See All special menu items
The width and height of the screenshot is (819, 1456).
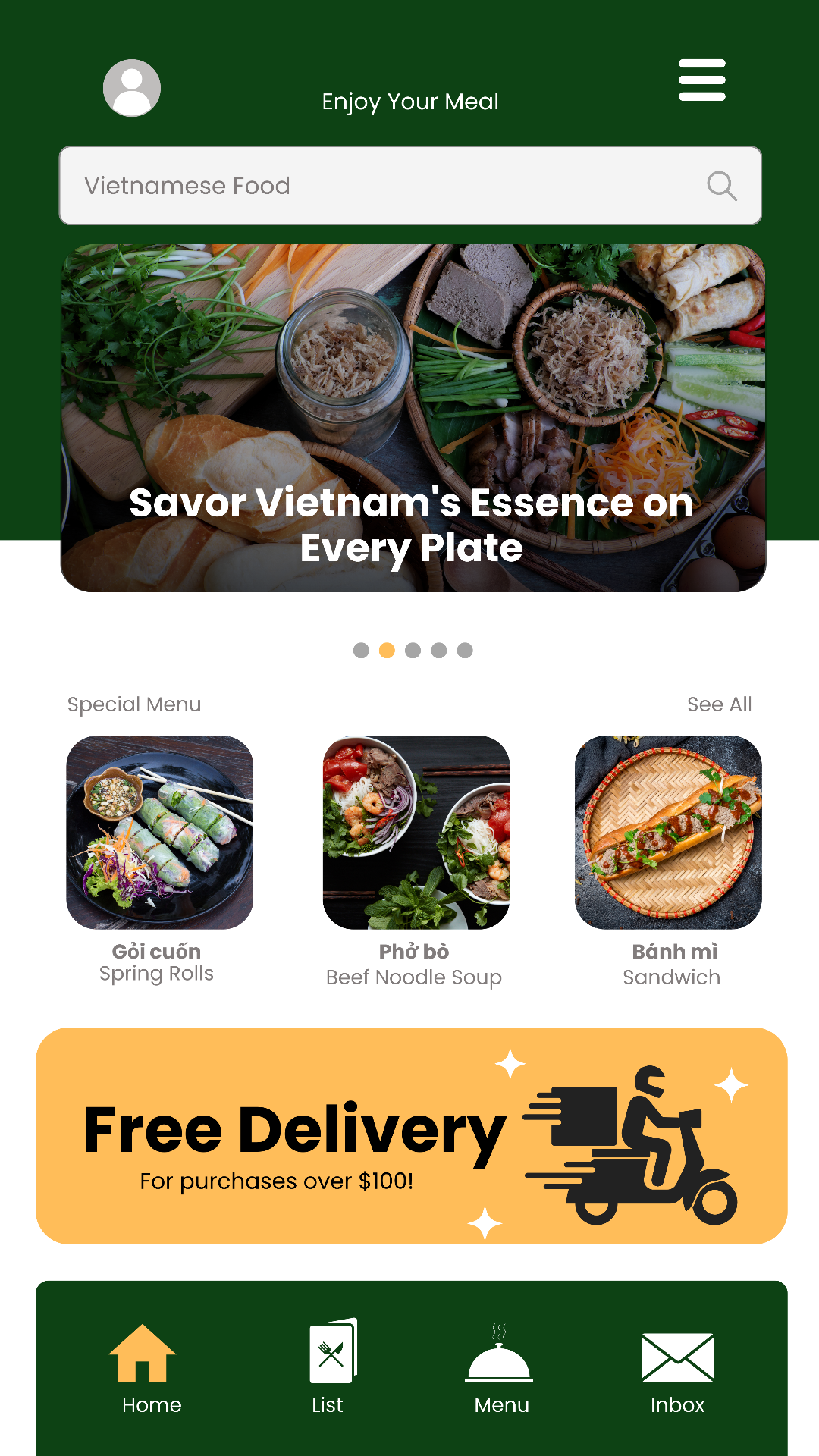coord(719,704)
